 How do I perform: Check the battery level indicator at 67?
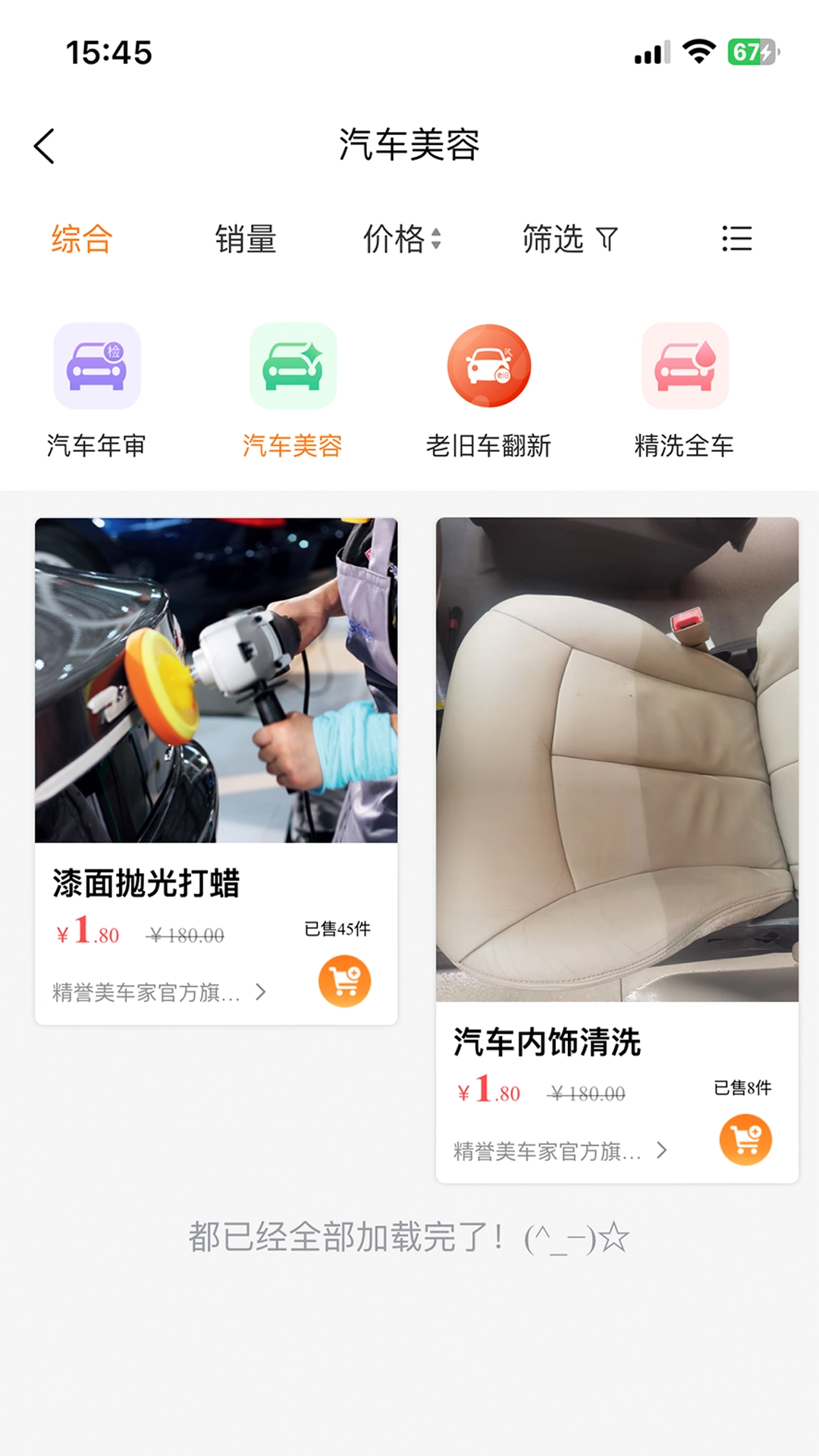pyautogui.click(x=752, y=50)
